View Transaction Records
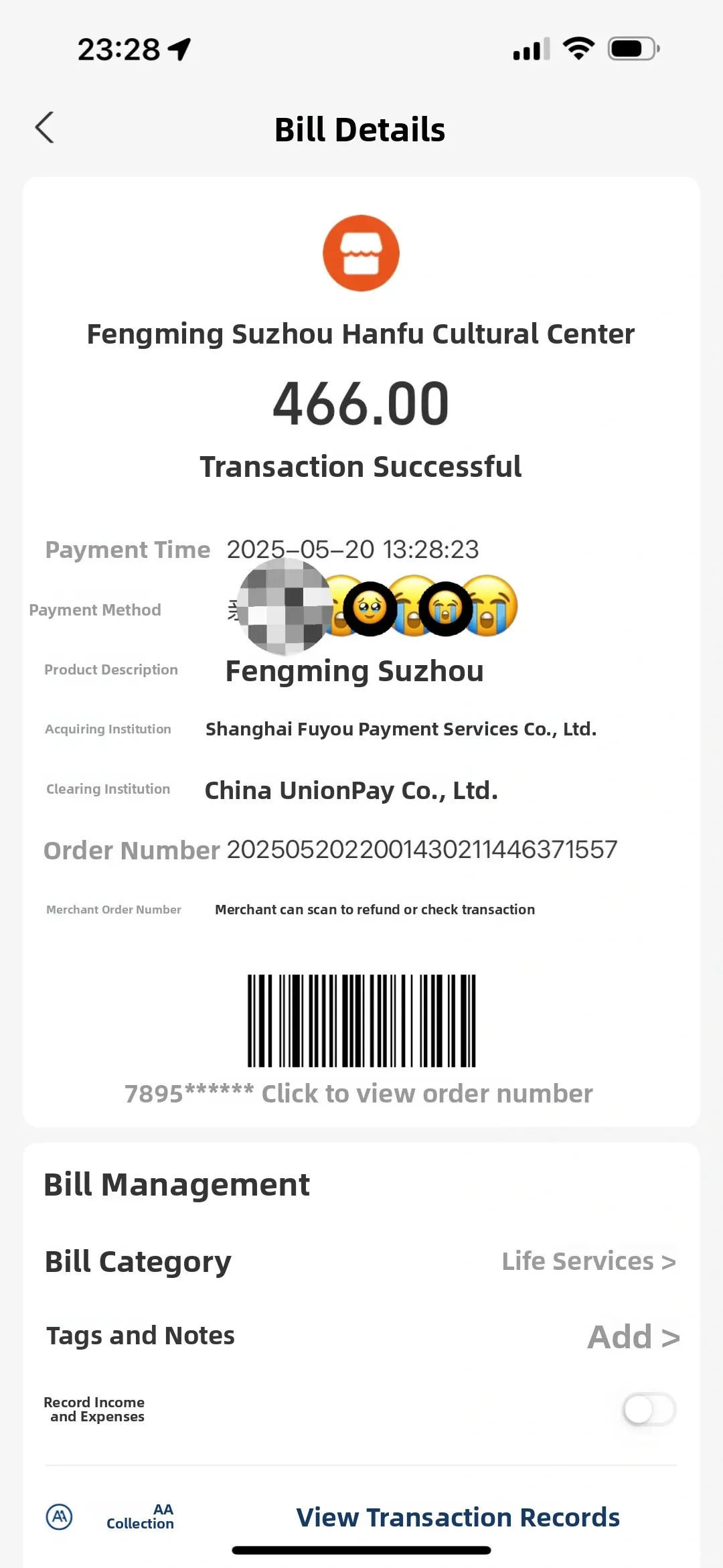The width and height of the screenshot is (723, 1568). click(x=458, y=1517)
